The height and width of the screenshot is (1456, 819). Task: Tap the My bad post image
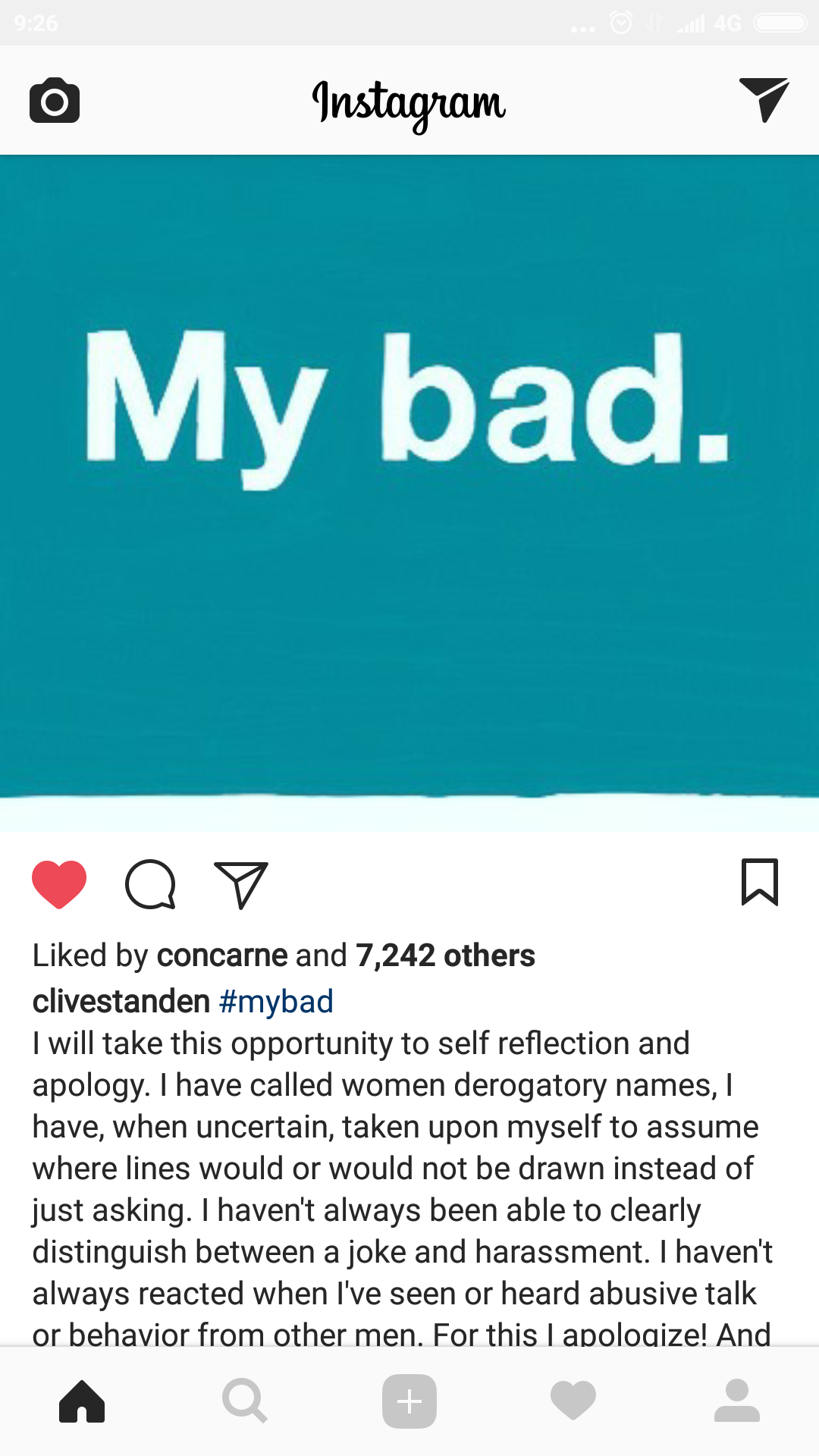point(409,493)
